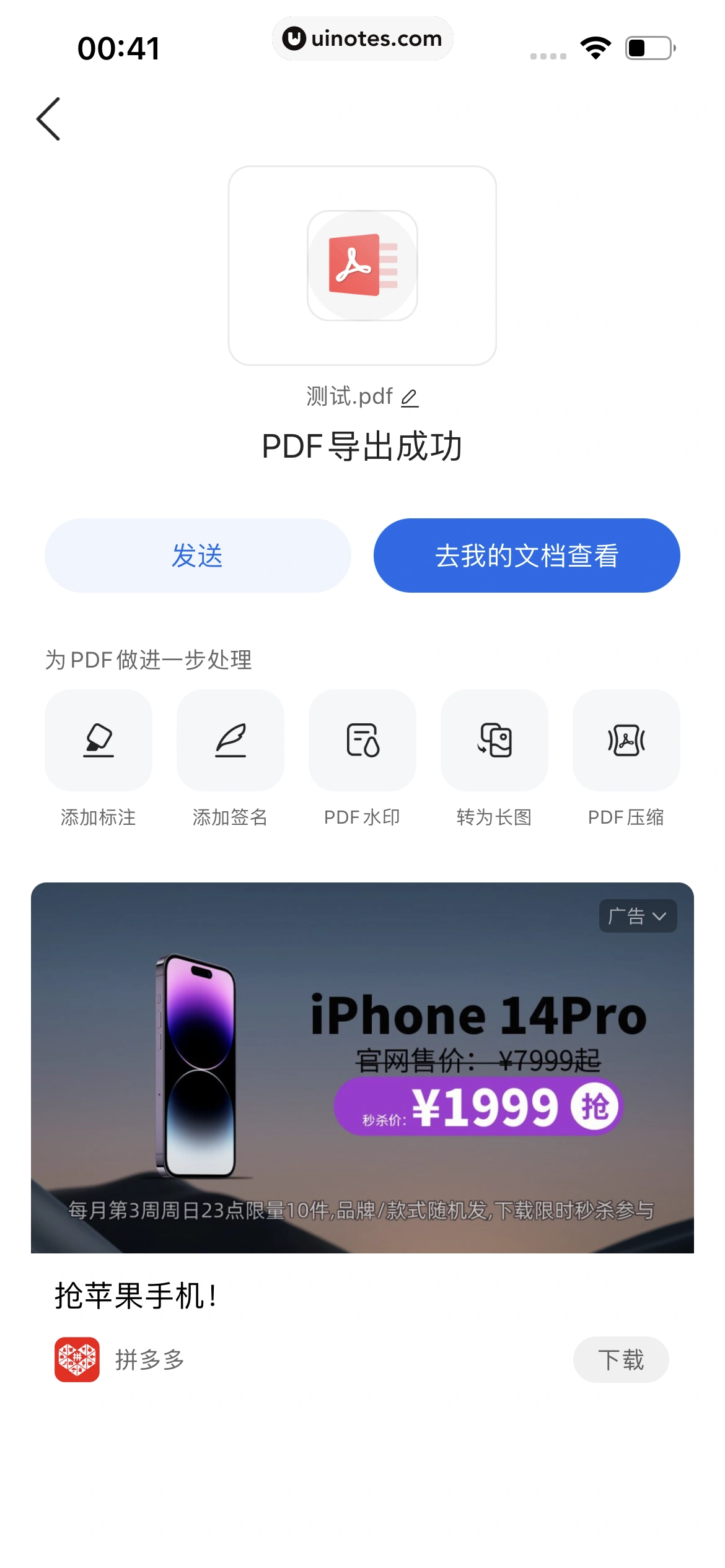Expand the 广告 dropdown on the ad

tap(637, 916)
